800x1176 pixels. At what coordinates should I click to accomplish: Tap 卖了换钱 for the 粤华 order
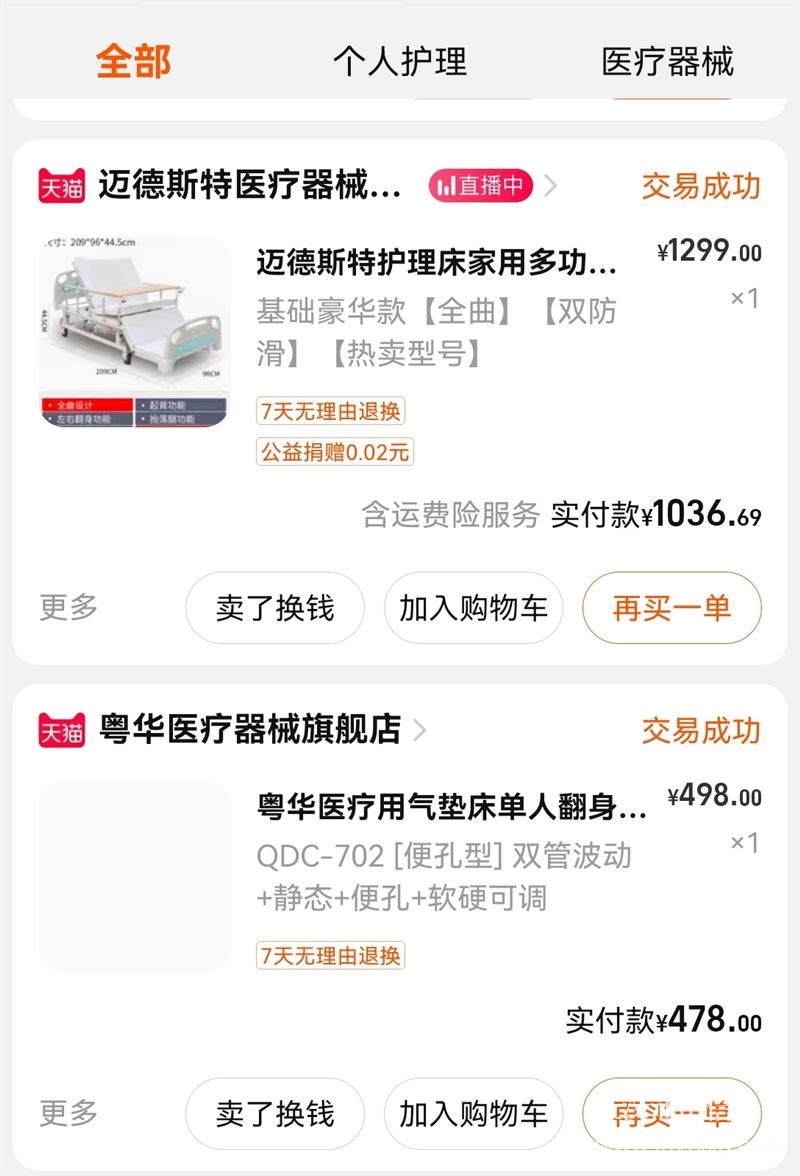[x=275, y=1113]
